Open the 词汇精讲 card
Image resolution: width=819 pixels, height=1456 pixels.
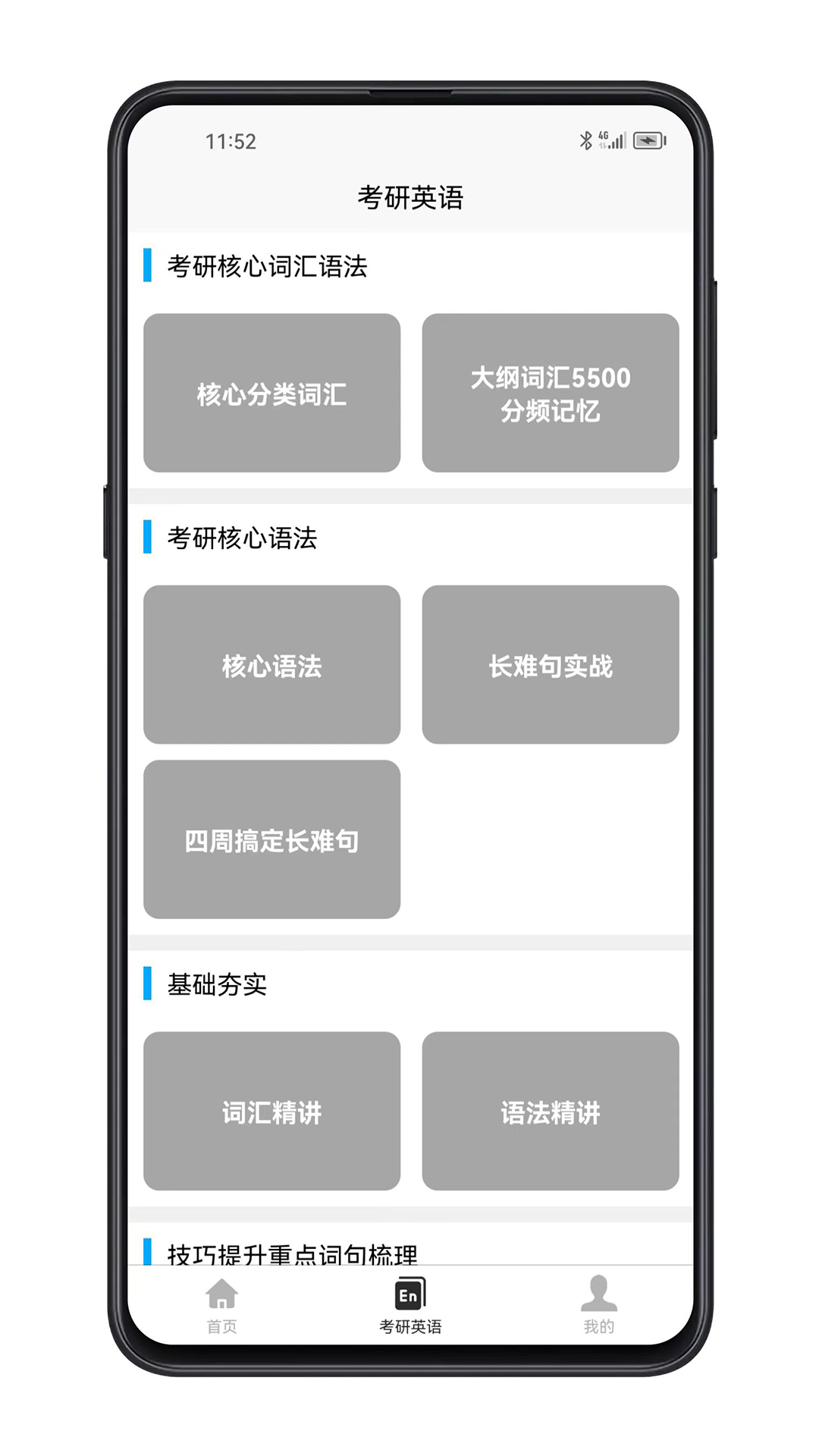(x=271, y=1111)
